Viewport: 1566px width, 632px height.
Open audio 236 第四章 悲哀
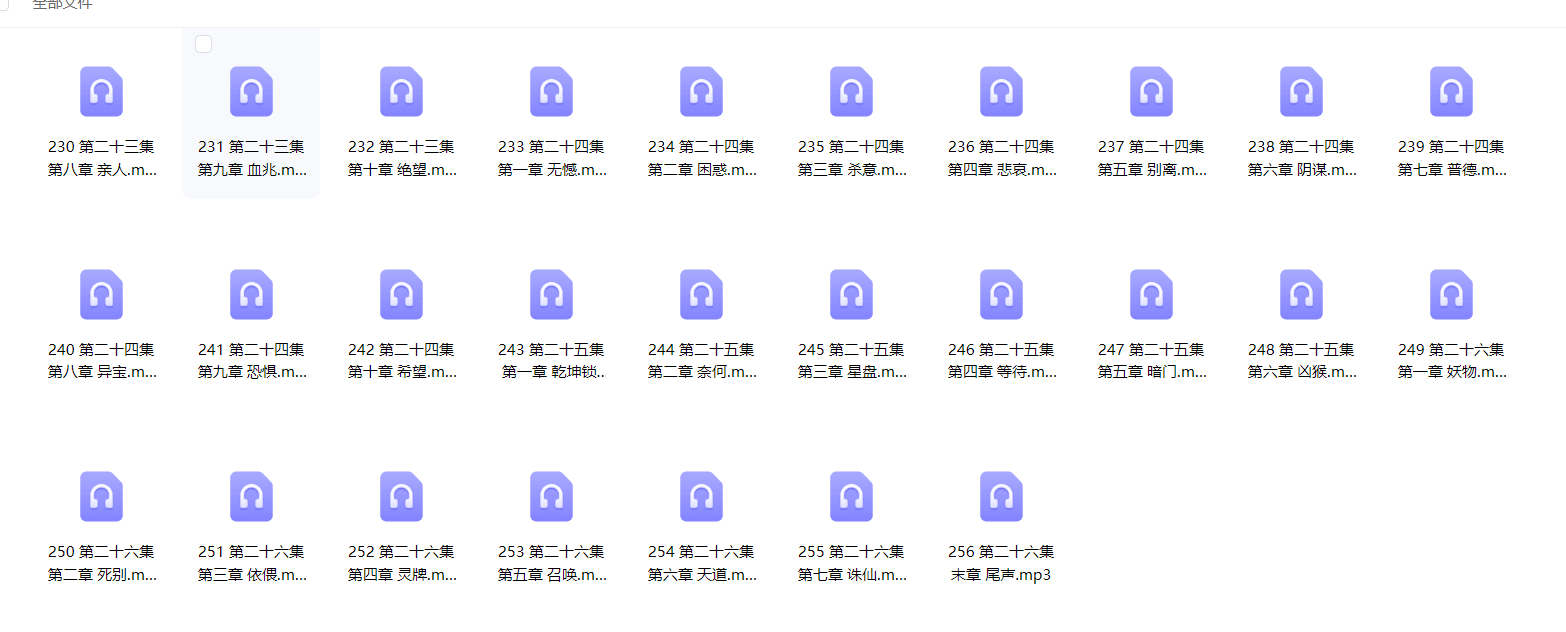[1001, 92]
